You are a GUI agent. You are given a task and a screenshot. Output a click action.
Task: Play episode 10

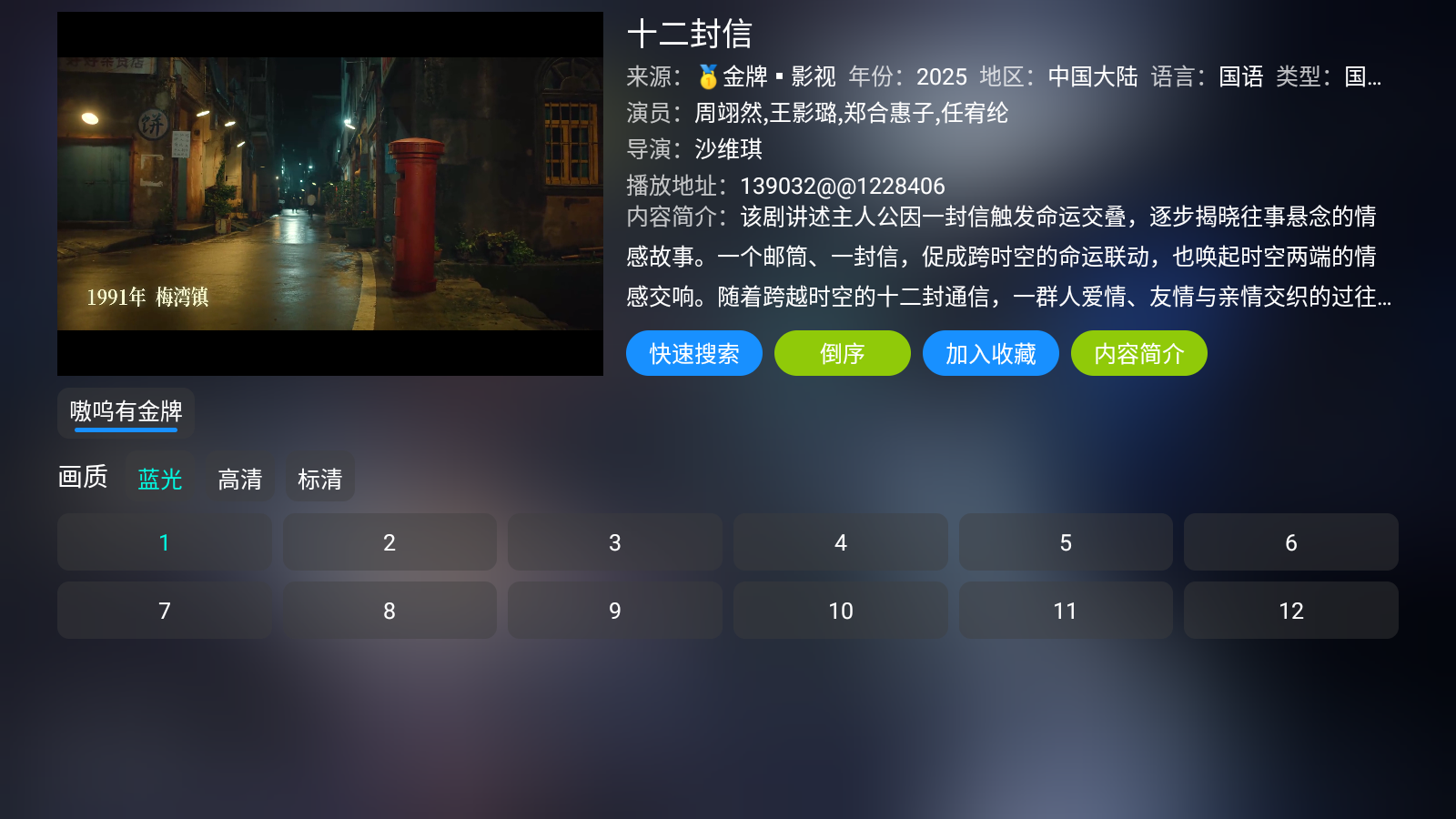(x=840, y=611)
